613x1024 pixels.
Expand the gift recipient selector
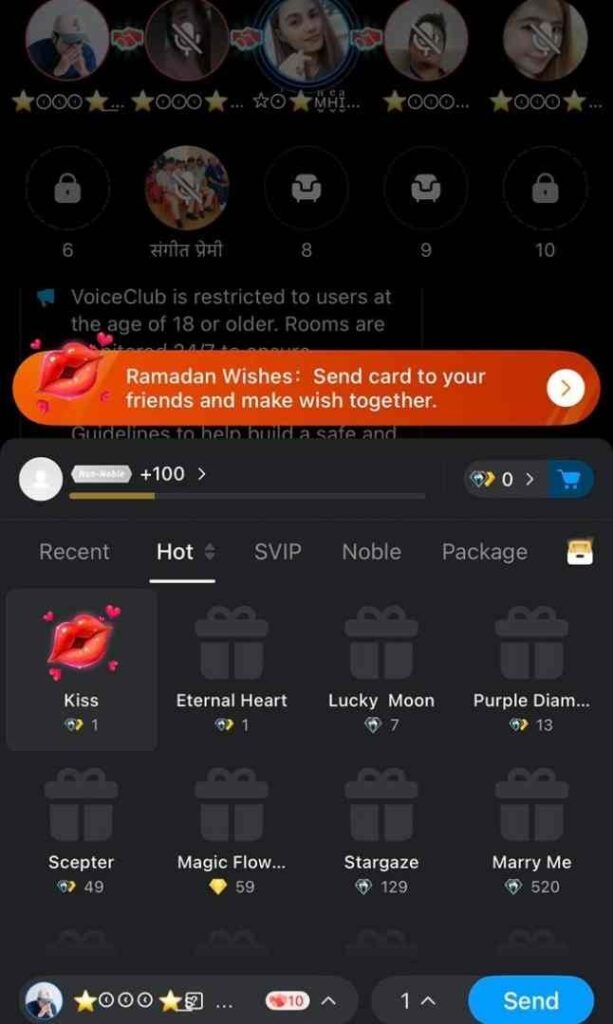[327, 1000]
